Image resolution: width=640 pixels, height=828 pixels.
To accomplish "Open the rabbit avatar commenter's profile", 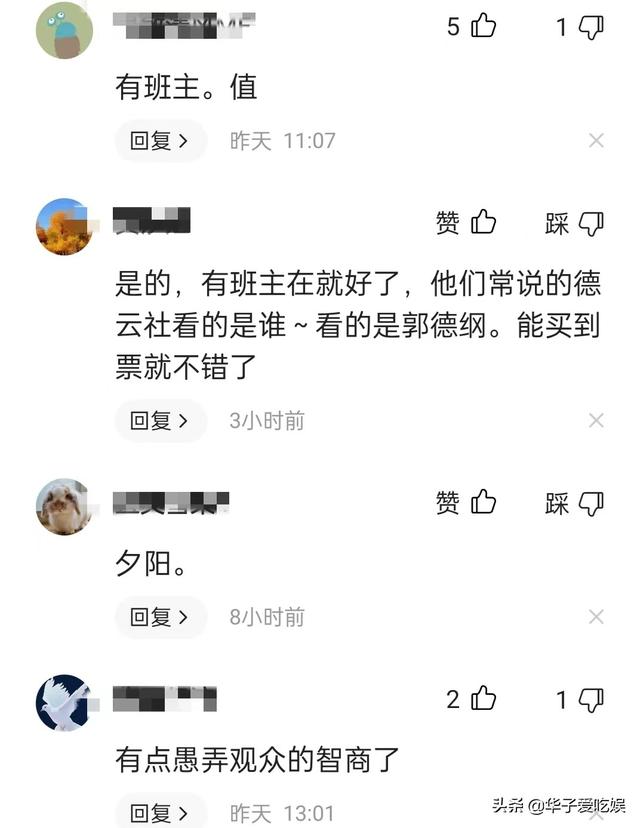I will click(x=64, y=507).
